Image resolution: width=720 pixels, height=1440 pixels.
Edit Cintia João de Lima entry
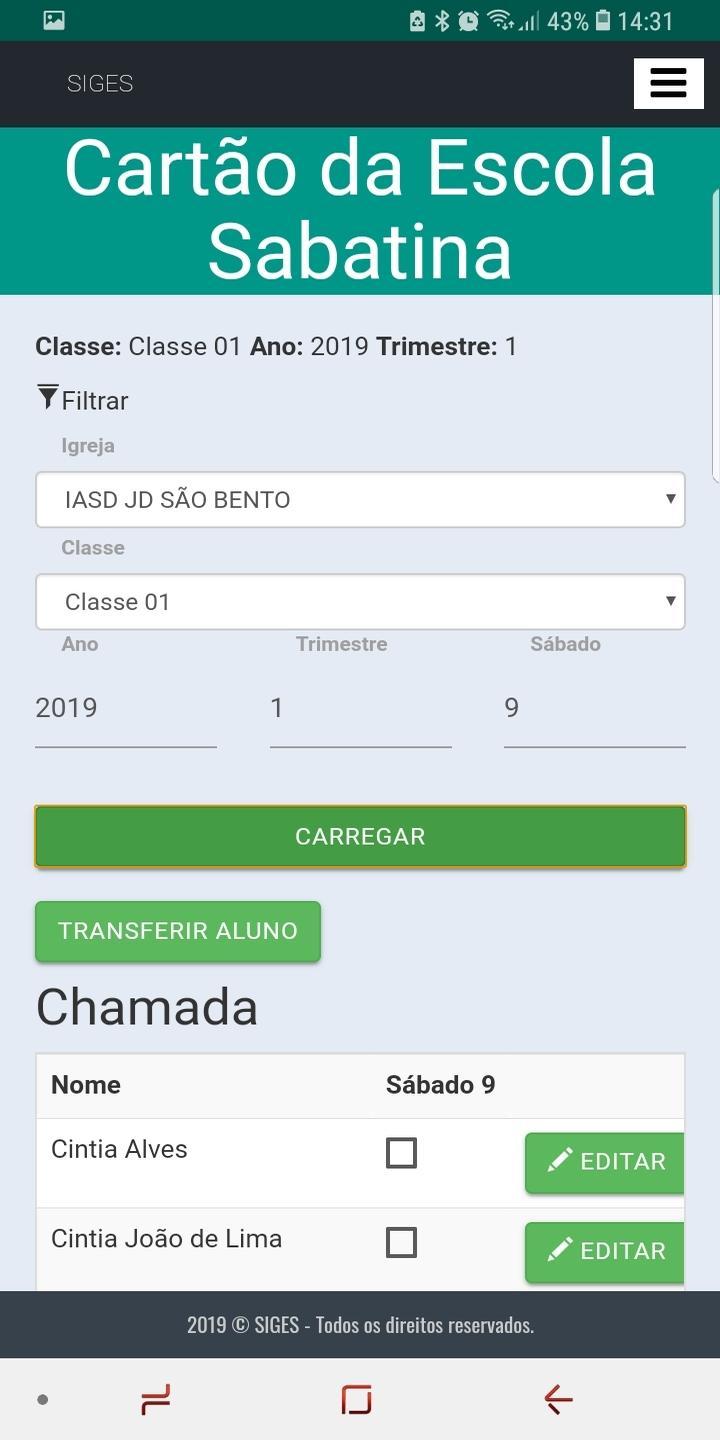(605, 1251)
